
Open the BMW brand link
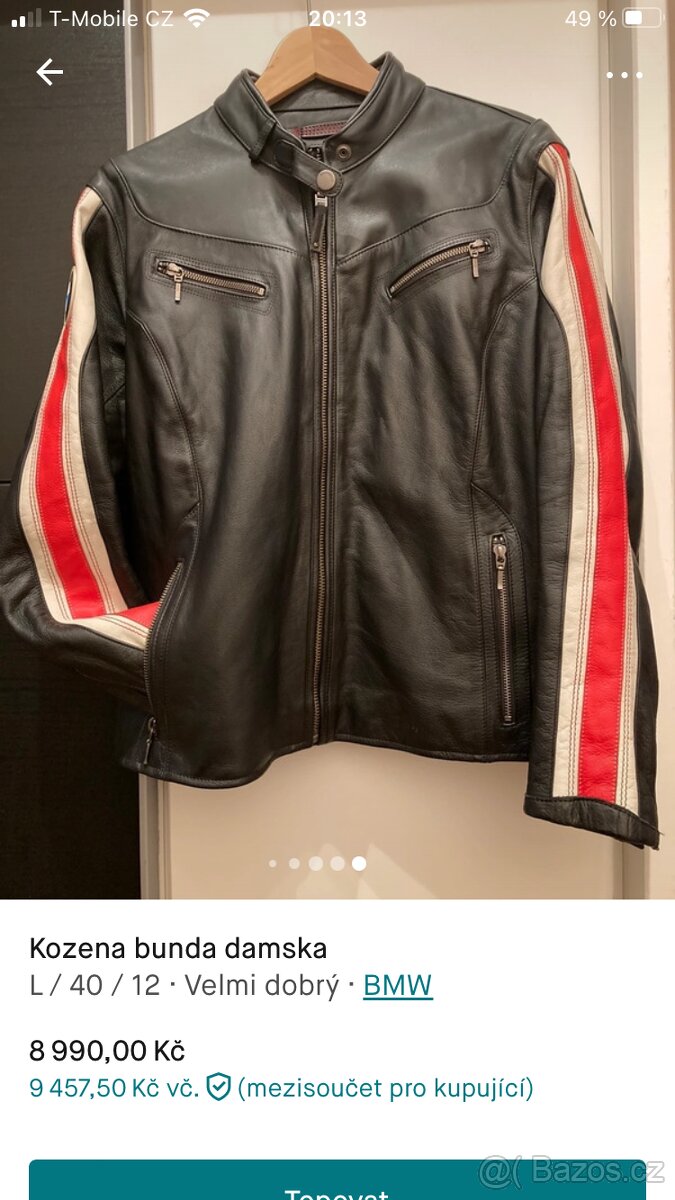click(x=397, y=985)
